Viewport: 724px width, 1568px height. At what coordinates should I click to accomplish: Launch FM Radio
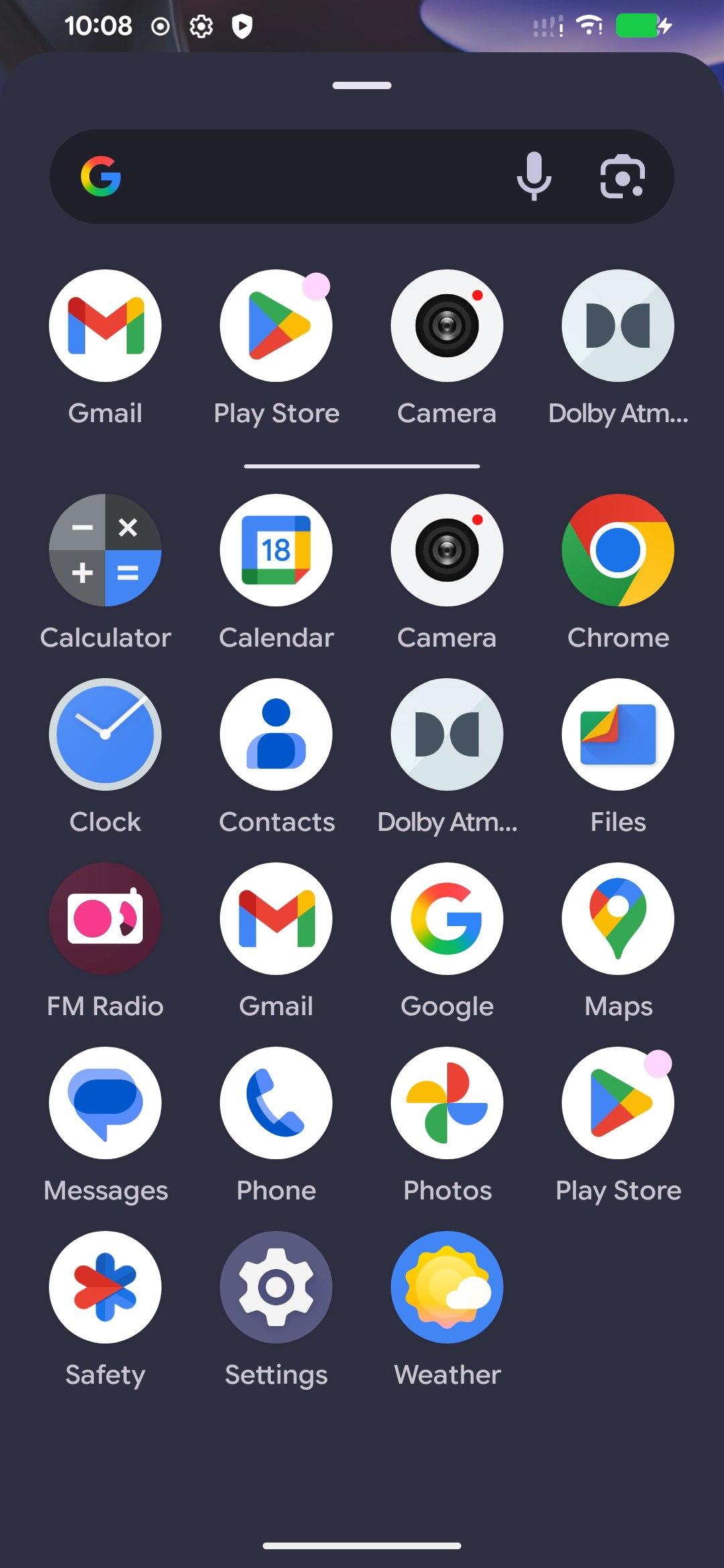(x=105, y=919)
